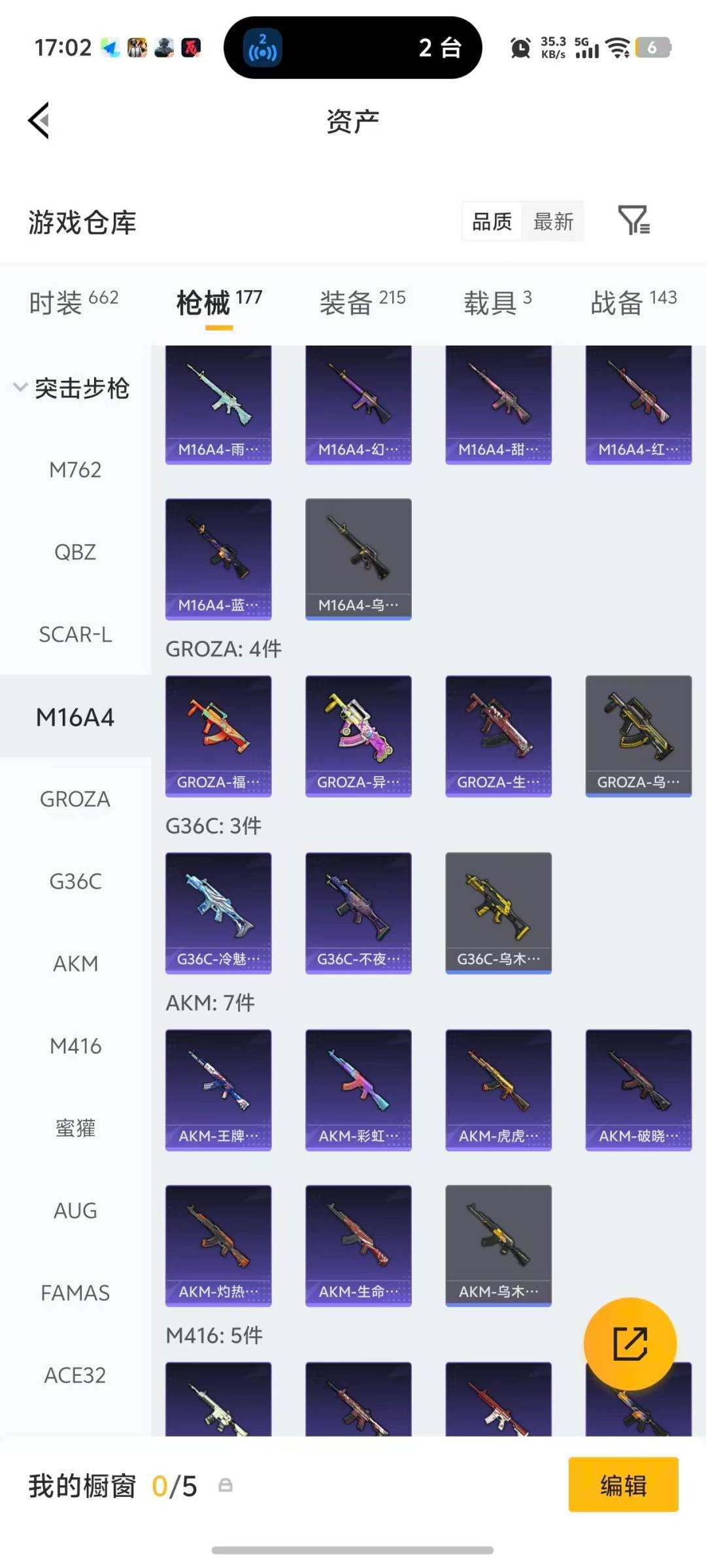Open the GROZA-福 skin tile
The height and width of the screenshot is (1568, 706).
tap(218, 736)
